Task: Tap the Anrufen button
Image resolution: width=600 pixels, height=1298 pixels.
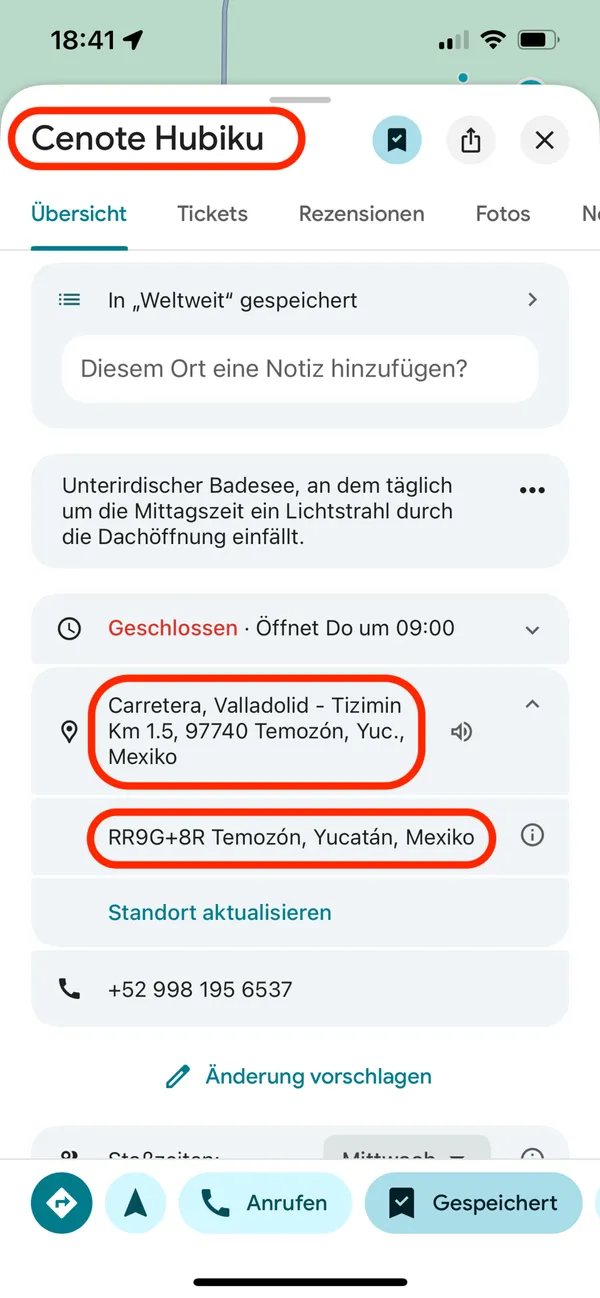Action: (x=265, y=1203)
